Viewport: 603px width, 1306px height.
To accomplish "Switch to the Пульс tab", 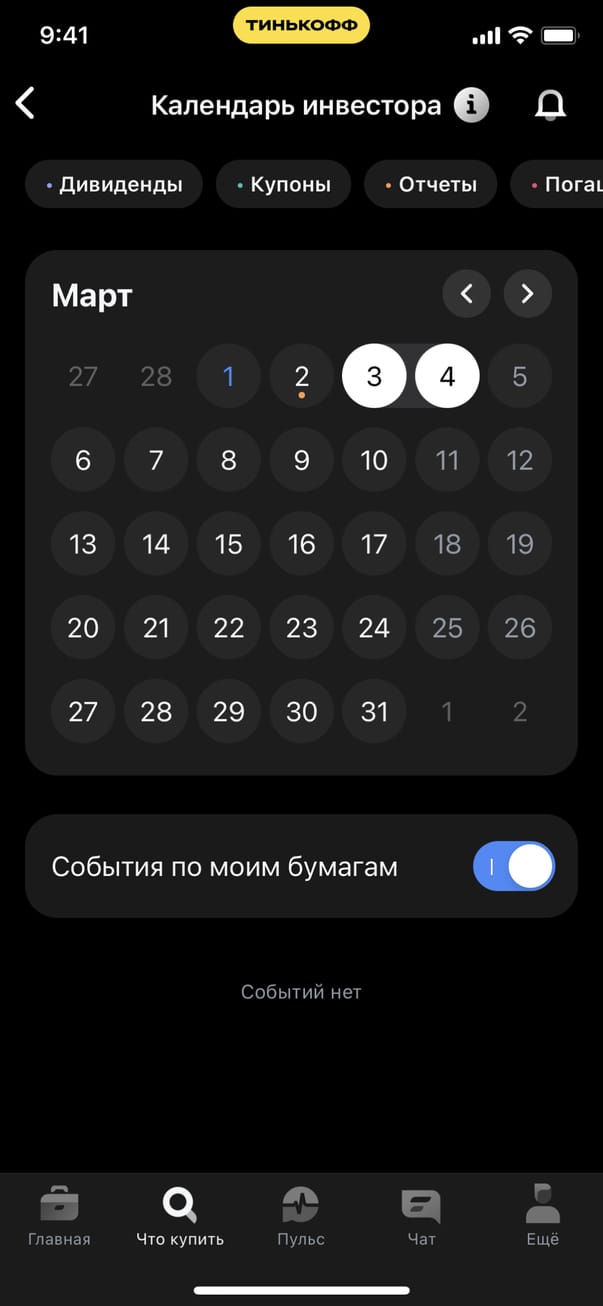I will click(301, 1215).
